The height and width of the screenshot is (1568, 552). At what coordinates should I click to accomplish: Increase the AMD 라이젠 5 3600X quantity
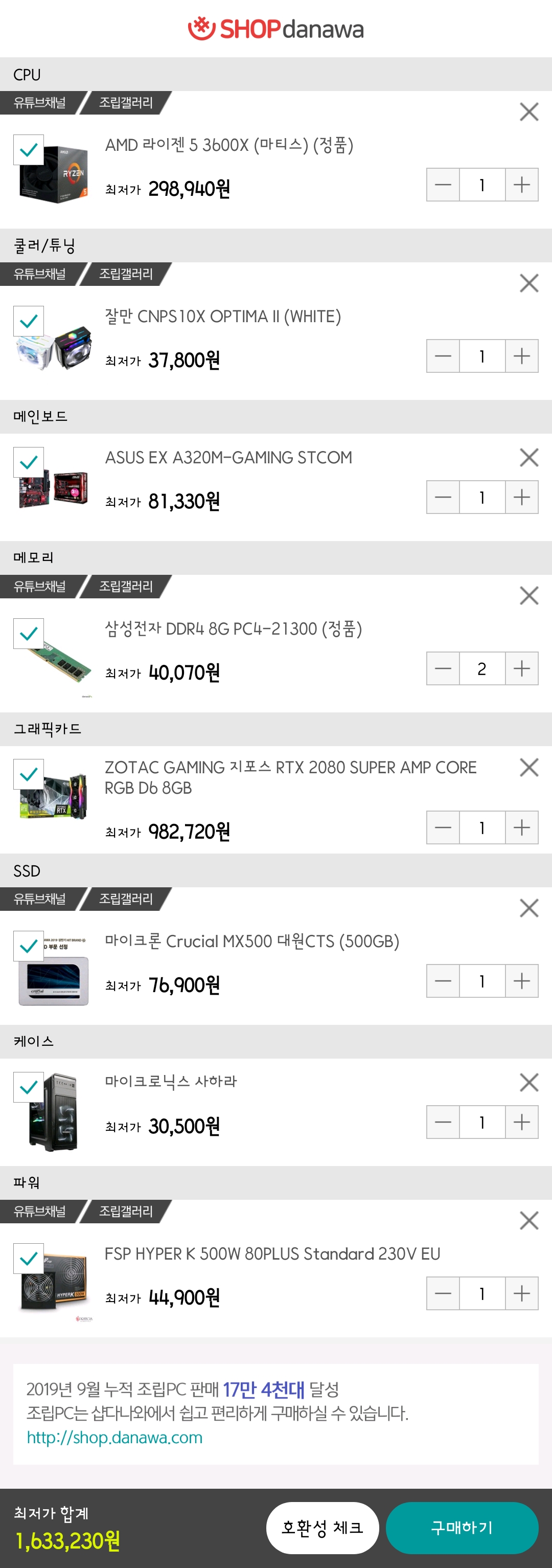(x=521, y=185)
